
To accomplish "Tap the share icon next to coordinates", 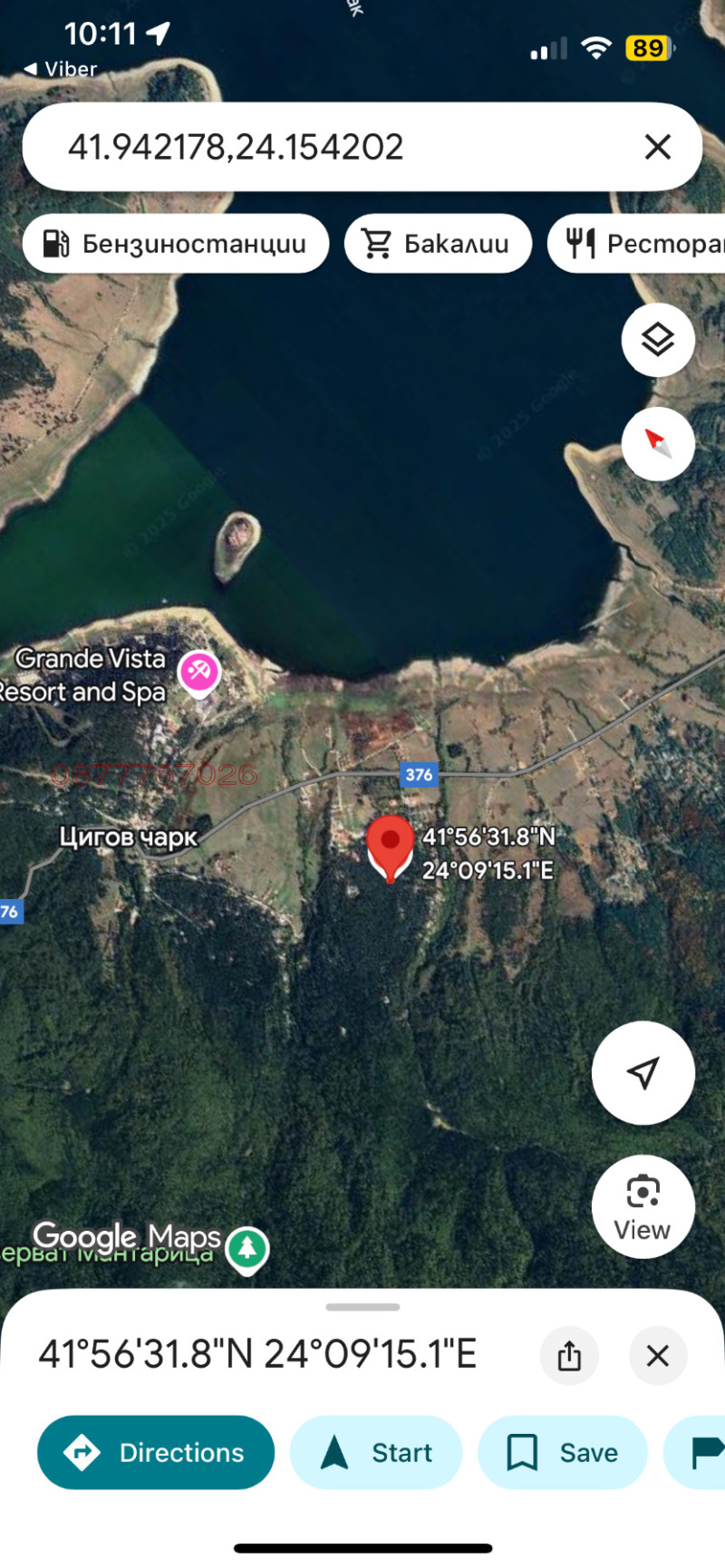I will (x=569, y=1355).
